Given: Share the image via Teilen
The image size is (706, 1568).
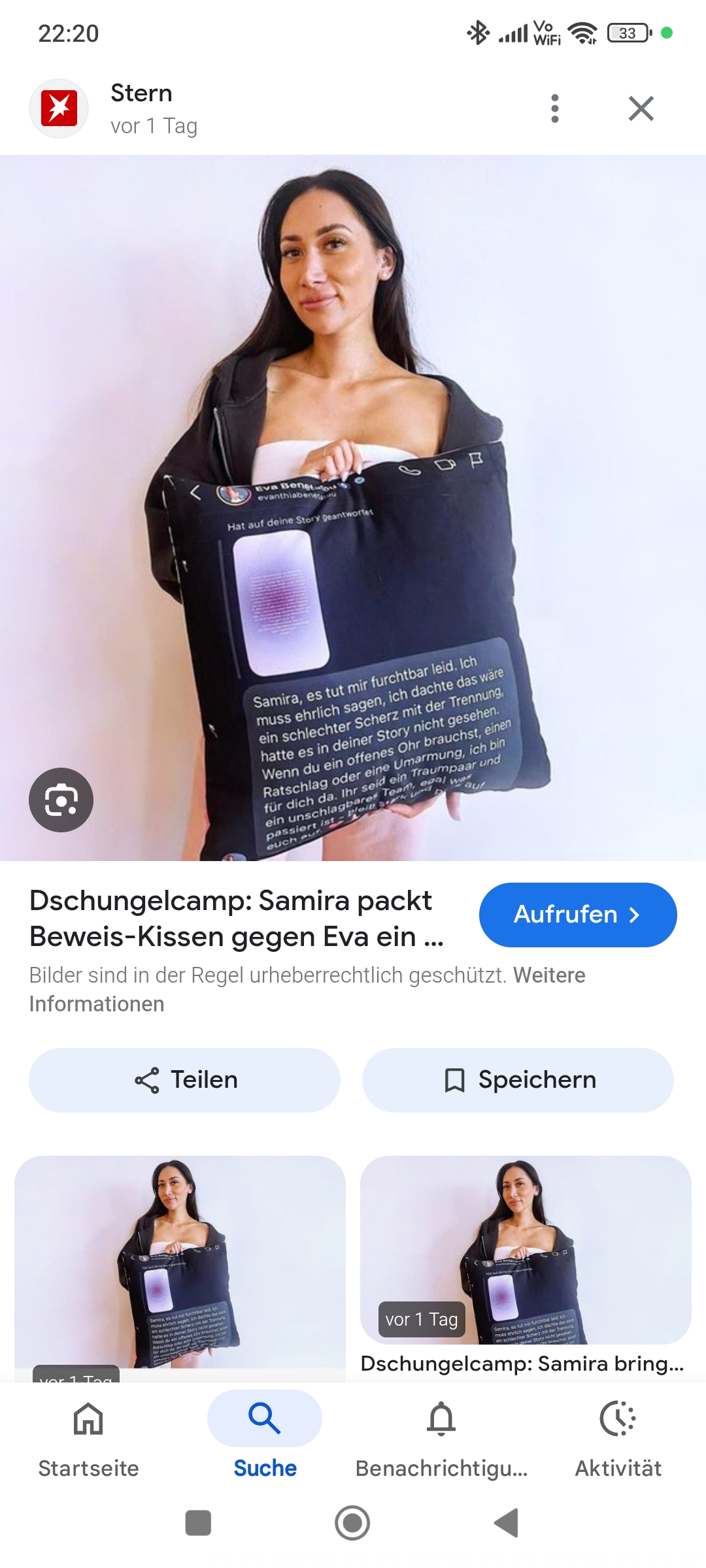Looking at the screenshot, I should 184,1080.
